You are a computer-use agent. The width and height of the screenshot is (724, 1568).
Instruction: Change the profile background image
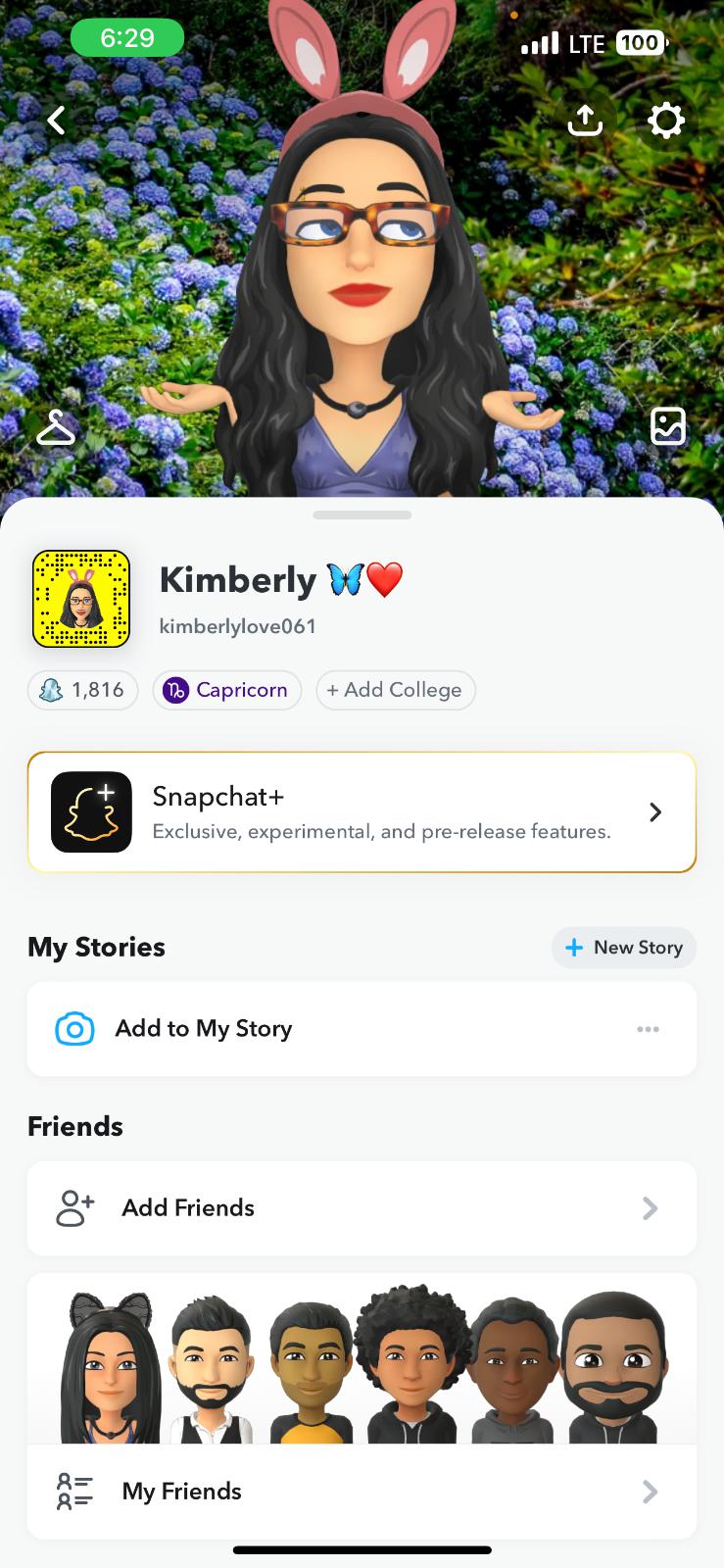click(668, 426)
